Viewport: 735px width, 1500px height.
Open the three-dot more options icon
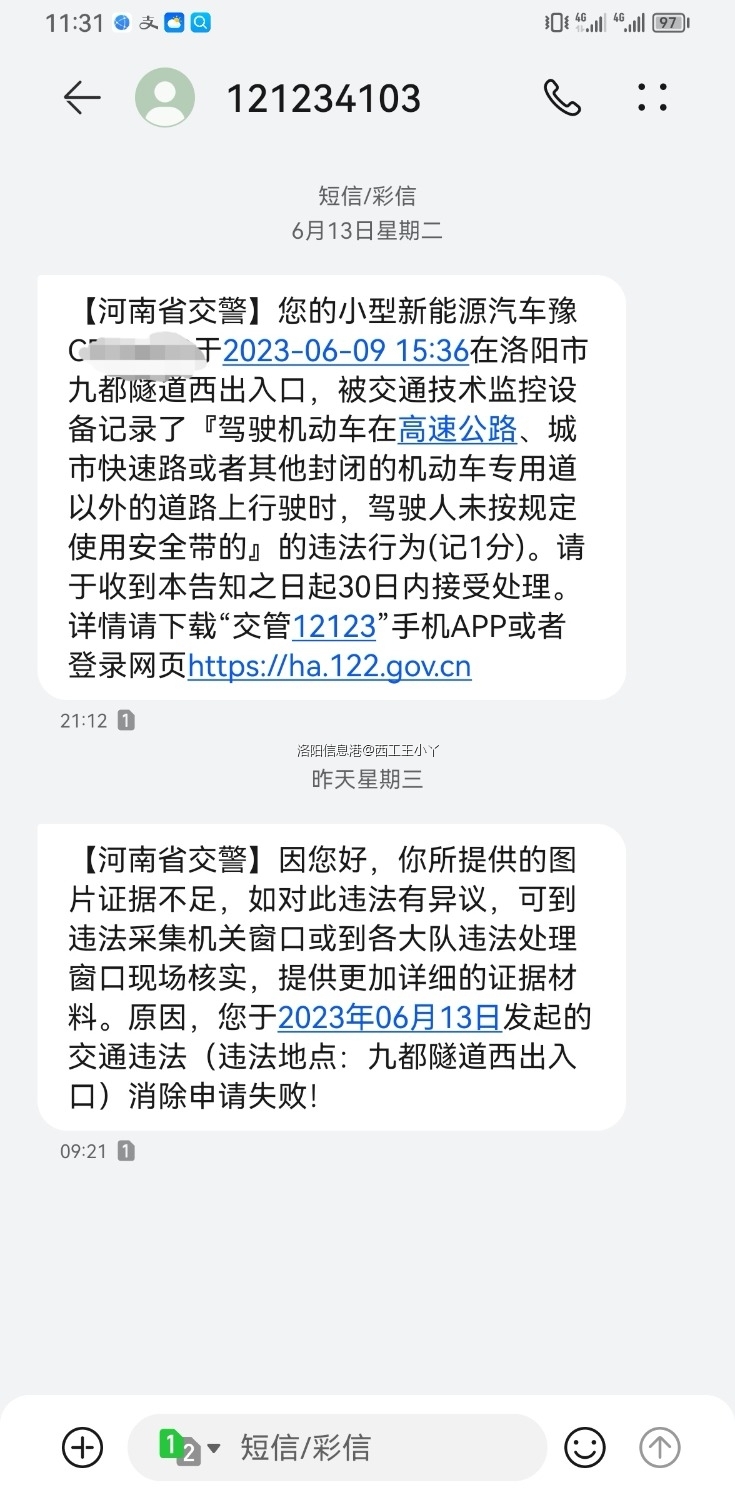(x=651, y=97)
